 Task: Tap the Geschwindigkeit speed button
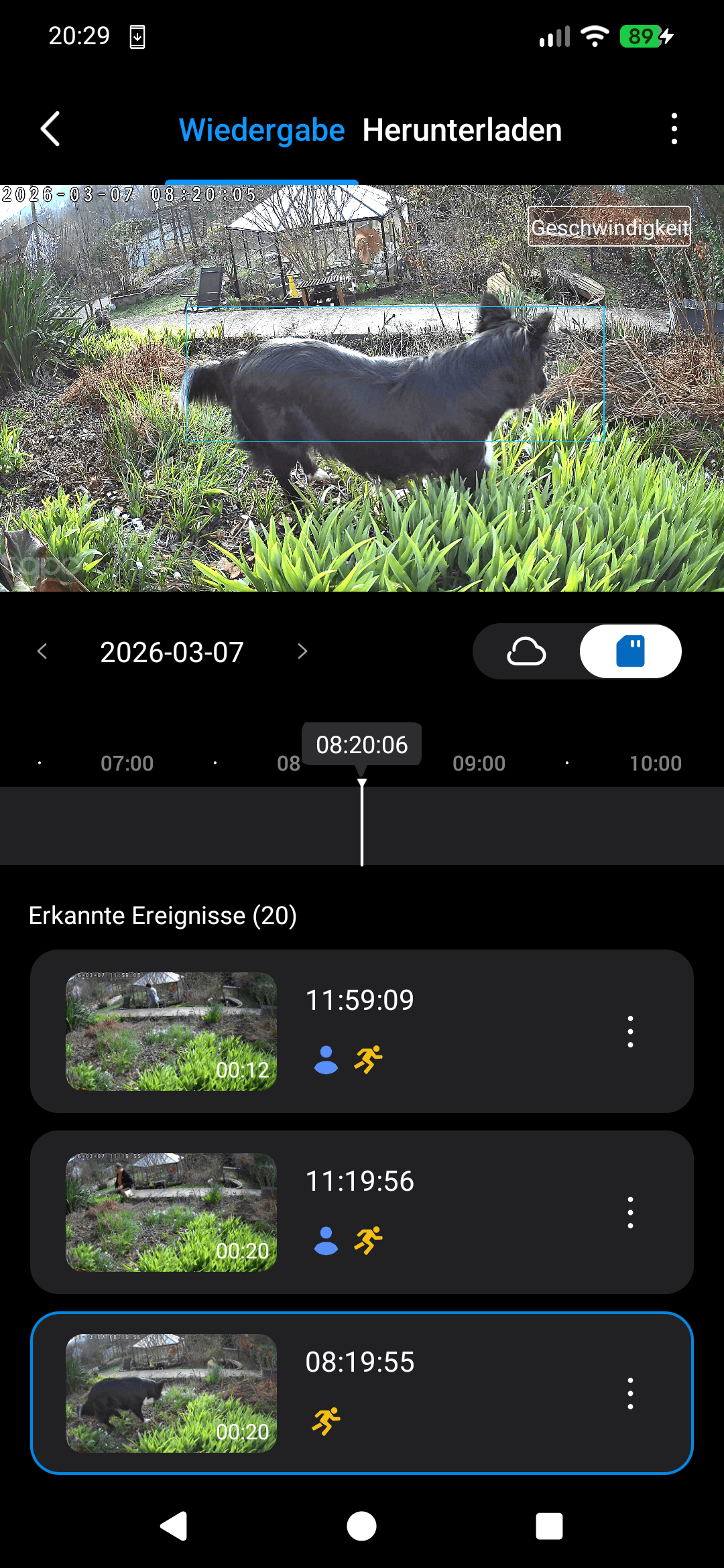[609, 227]
